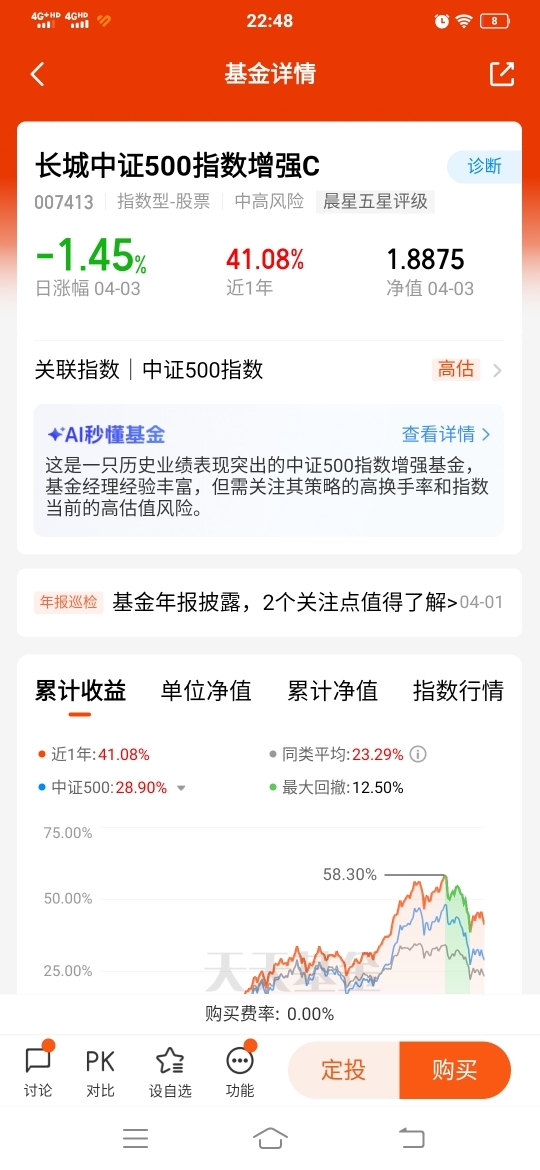
Task: Open the 讨论 discussion section
Action: tap(38, 1072)
